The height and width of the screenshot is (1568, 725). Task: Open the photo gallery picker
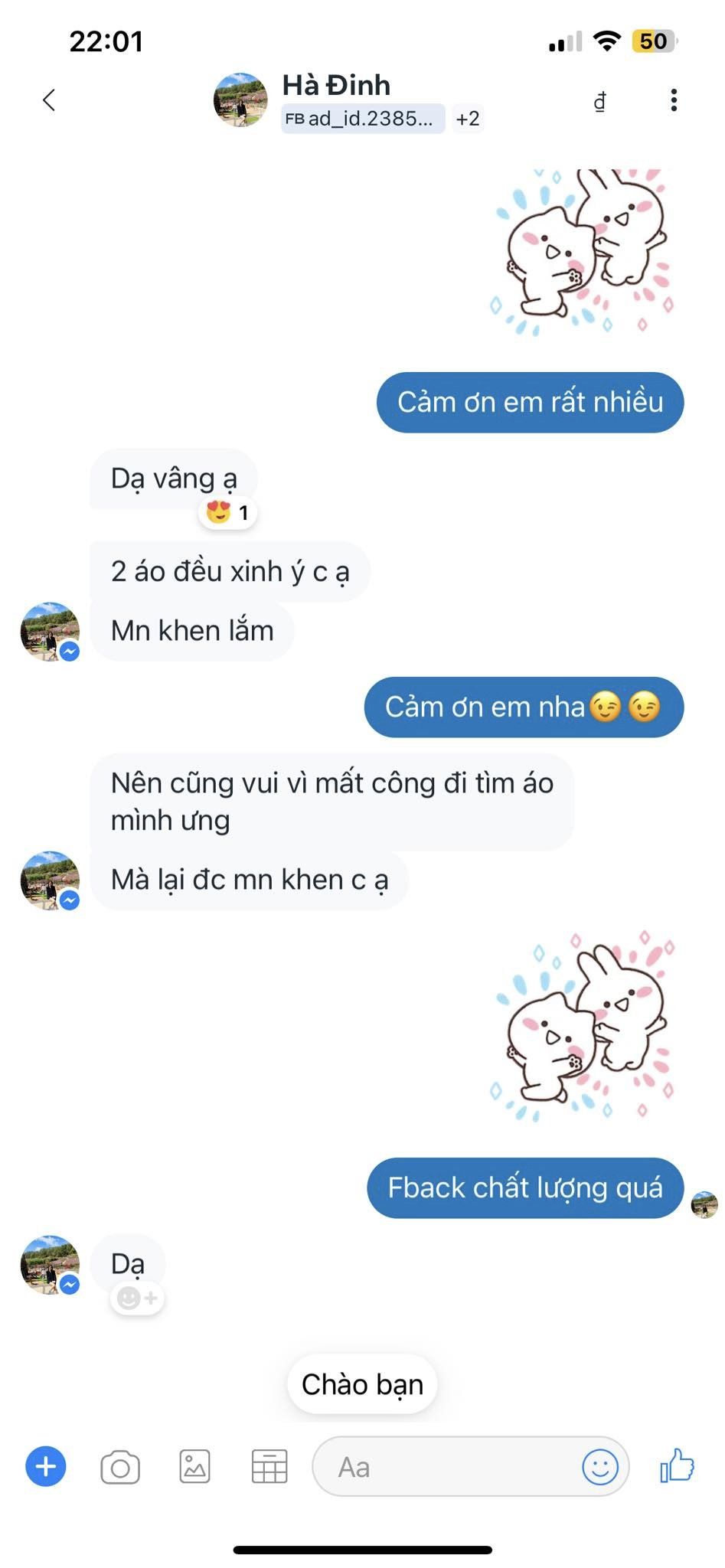pos(194,1466)
